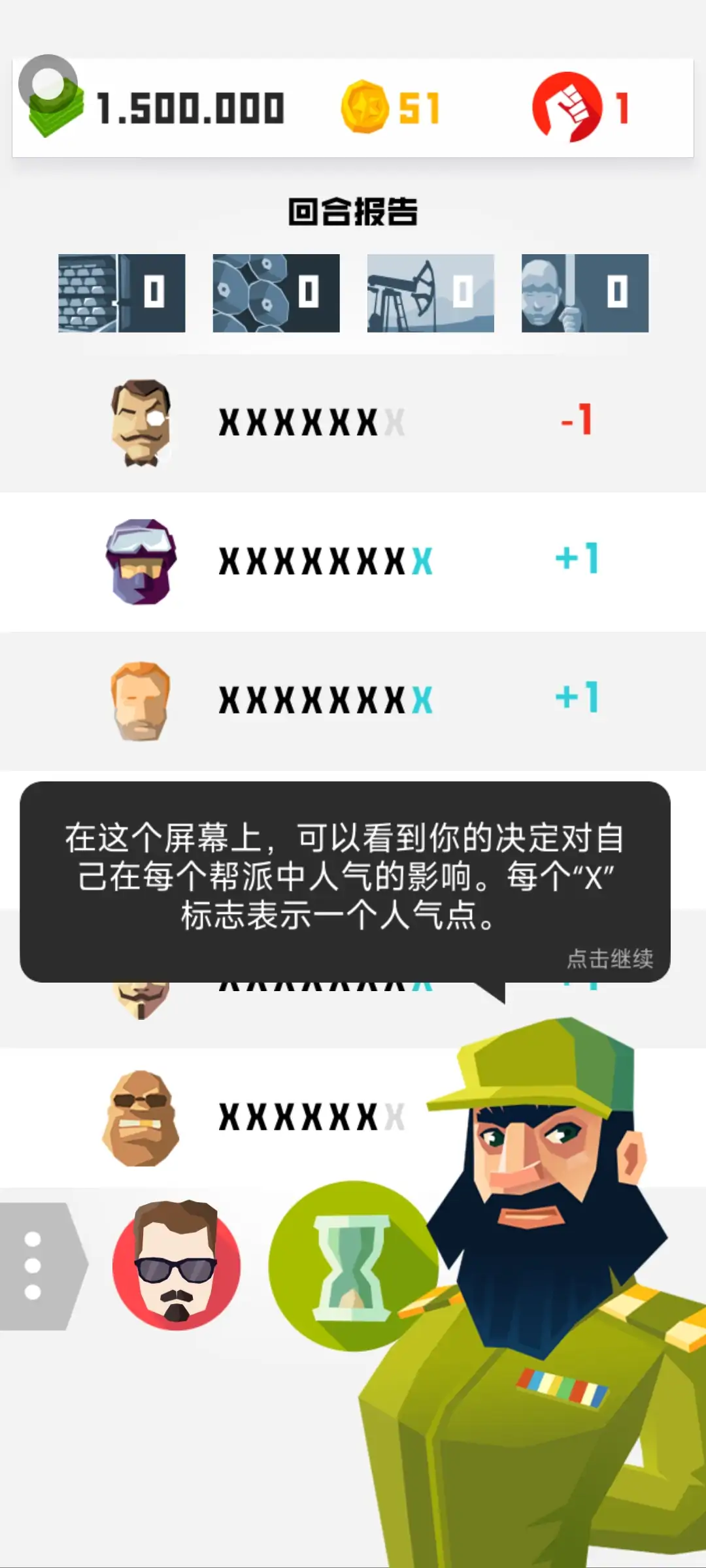Screen dimensions: 706x1568
Task: Tap 点击继续 to continue the tutorial
Action: 609,958
